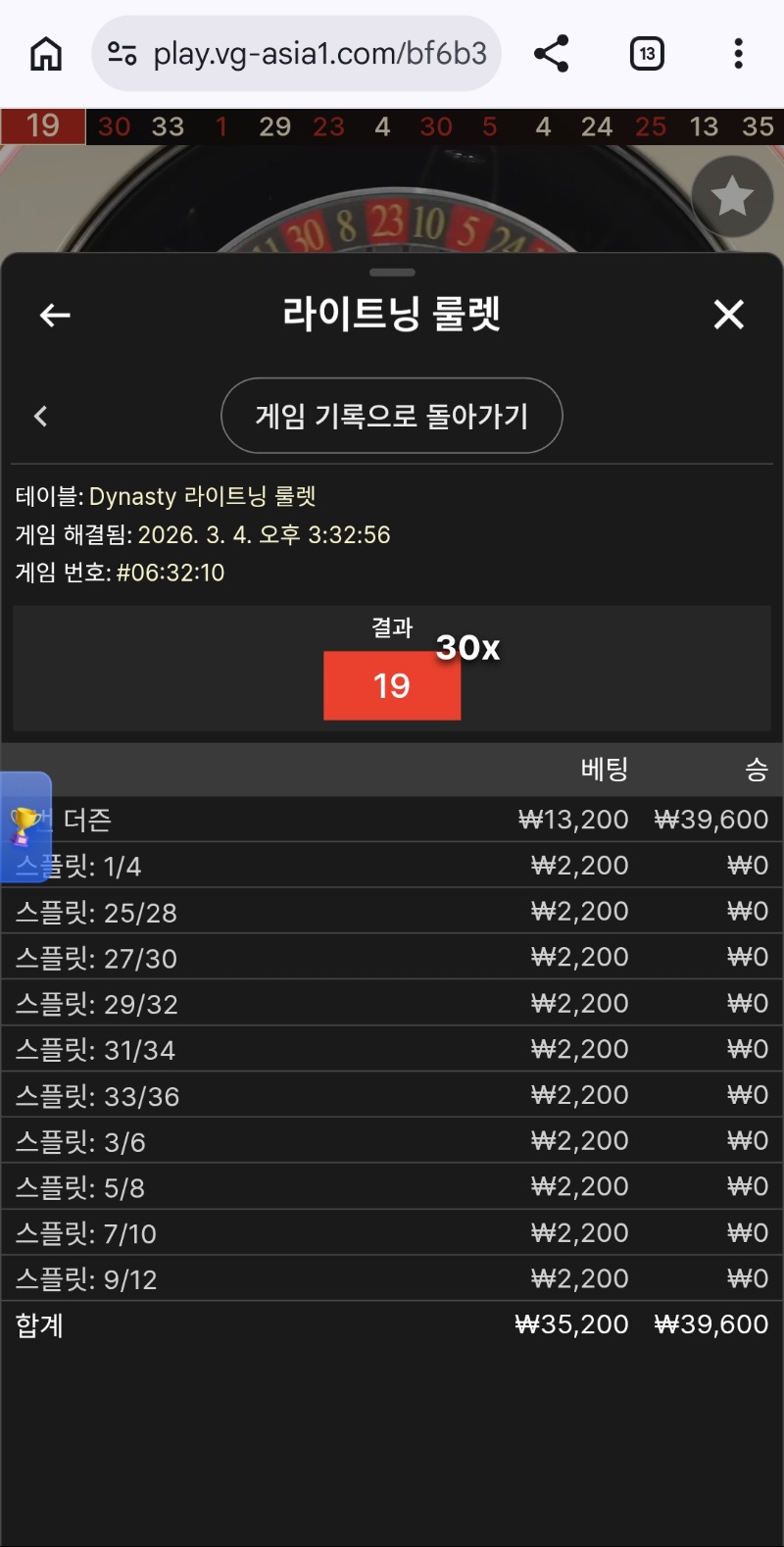Open the tab switcher showing 13 tabs
Viewport: 784px width, 1547px height.
647,54
